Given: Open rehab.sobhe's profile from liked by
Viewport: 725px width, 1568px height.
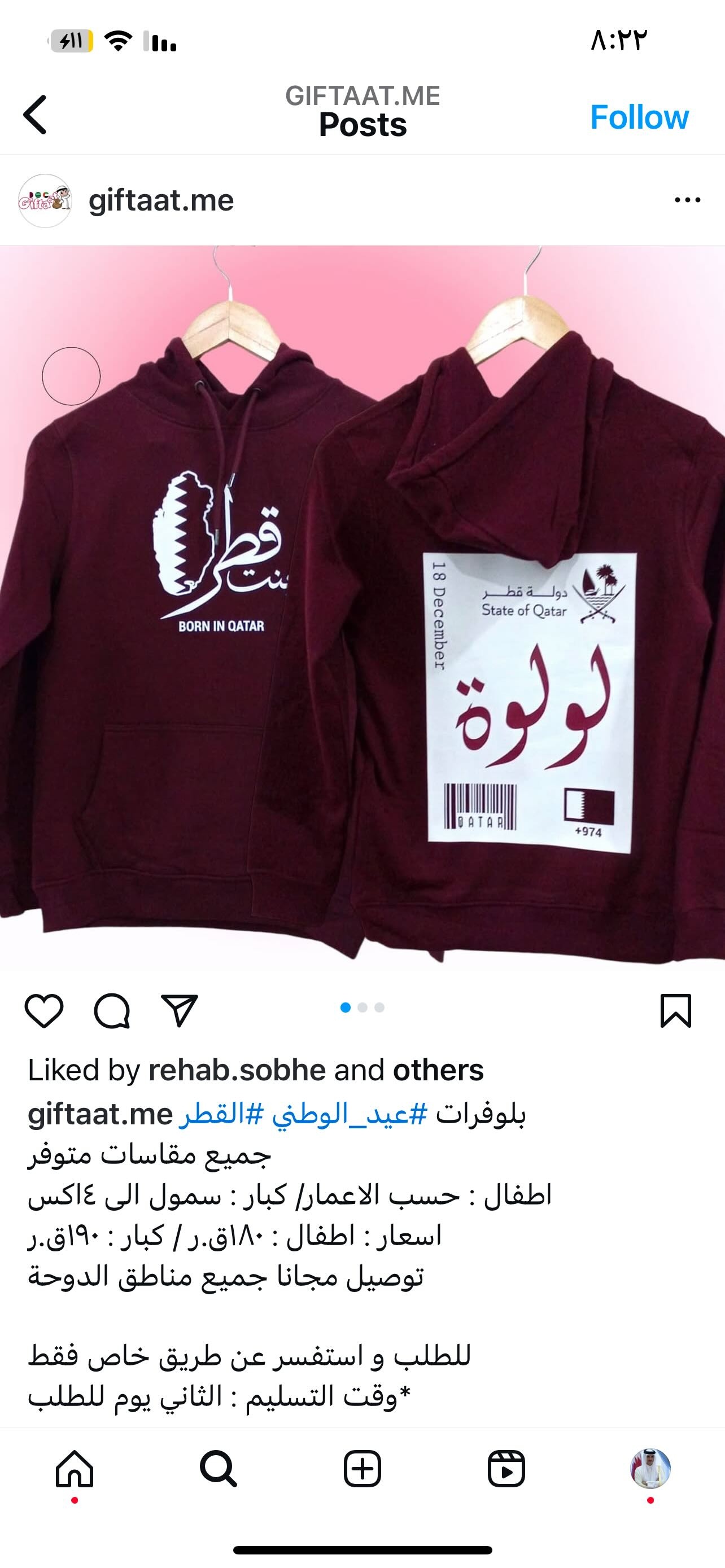Looking at the screenshot, I should pyautogui.click(x=237, y=1070).
